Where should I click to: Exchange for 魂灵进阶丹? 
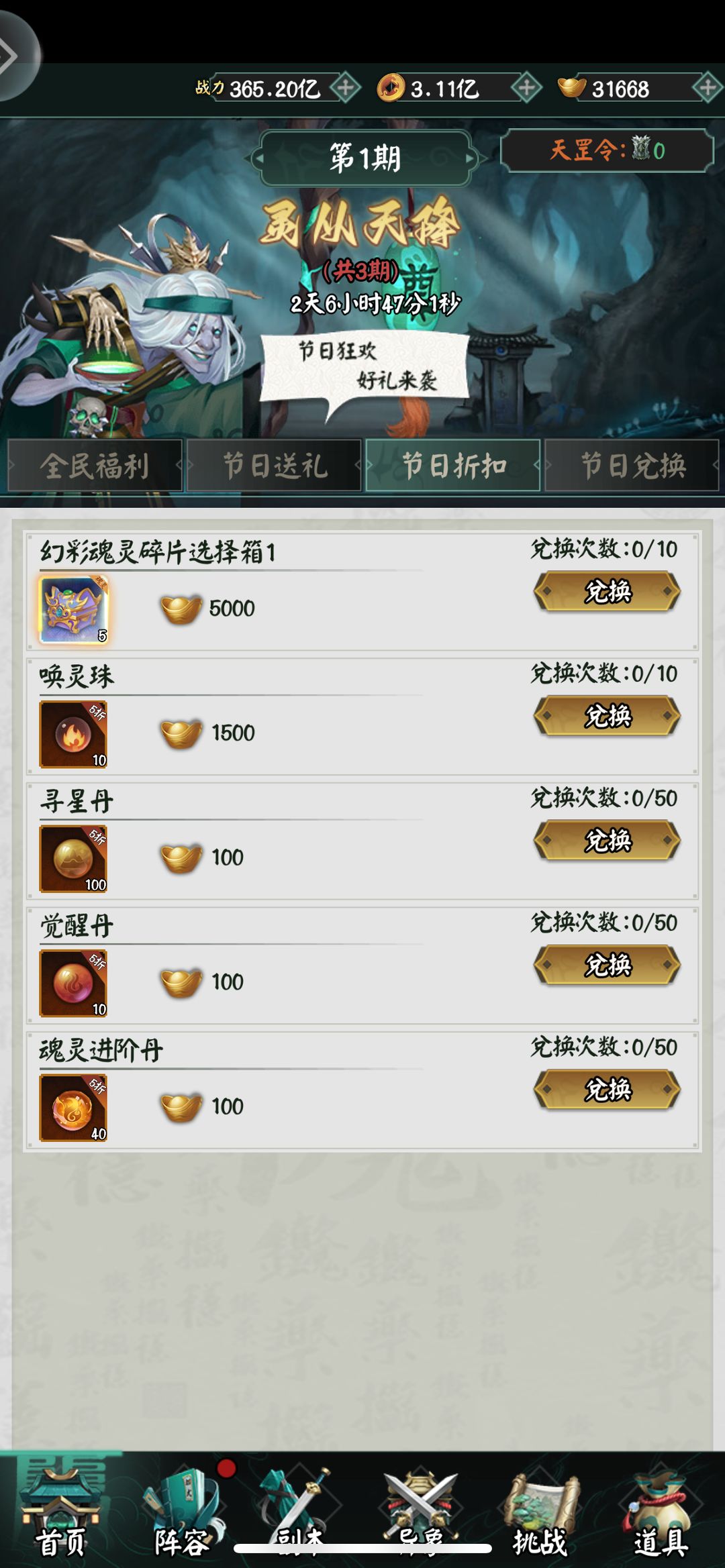click(607, 1090)
